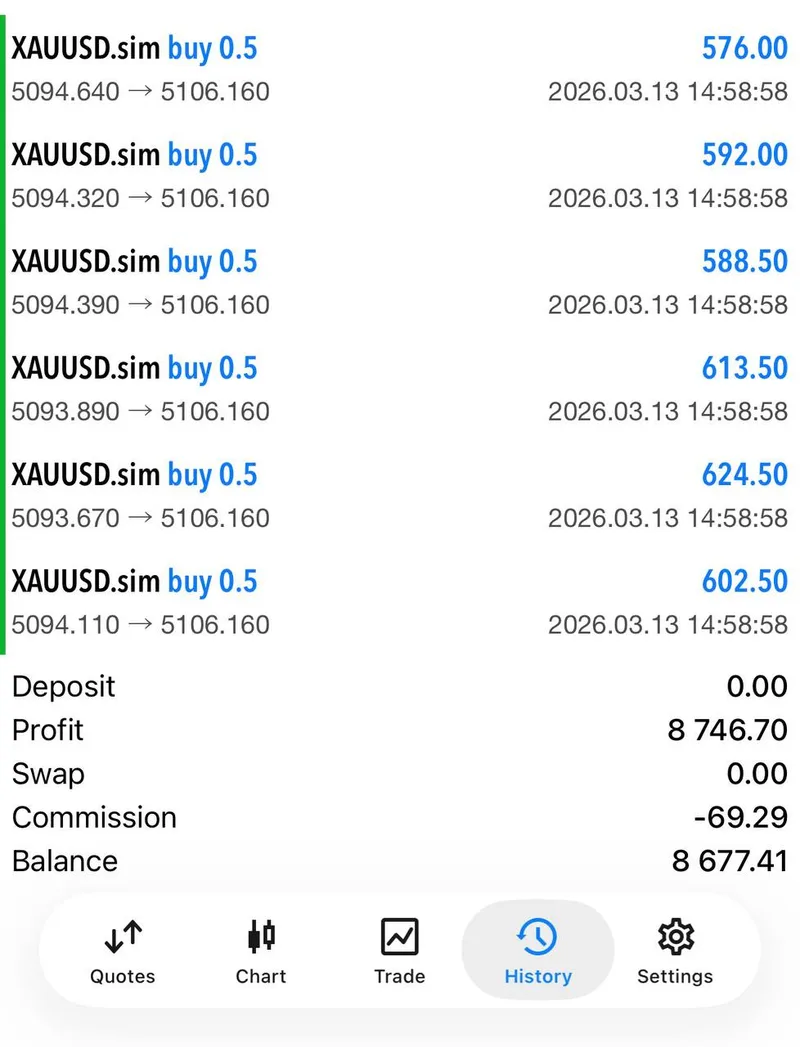Expand the XAUUSD.sim trade with 576.00 profit
The width and height of the screenshot is (800, 1047).
click(400, 69)
